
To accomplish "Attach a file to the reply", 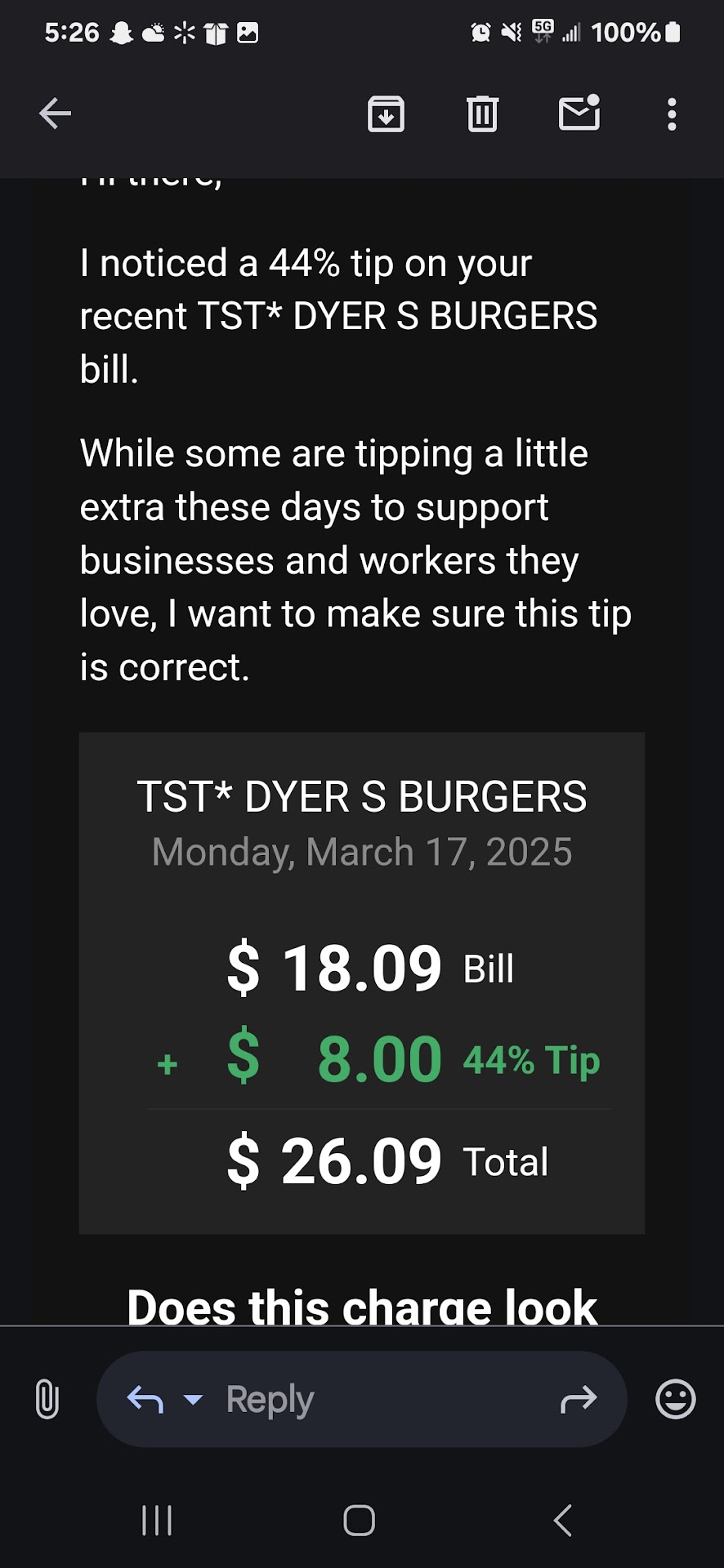I will [x=47, y=1399].
